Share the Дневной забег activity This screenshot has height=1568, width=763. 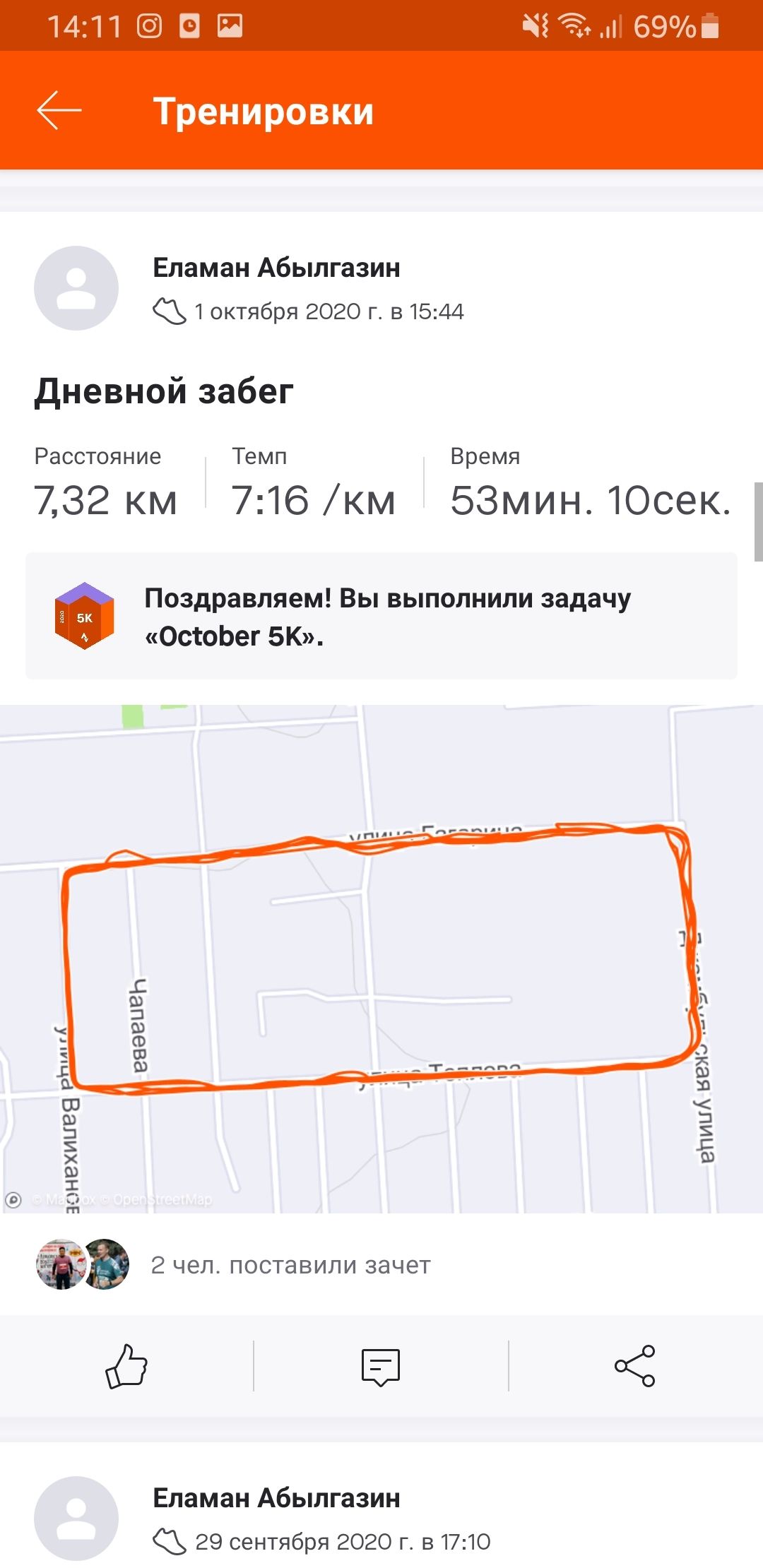click(x=634, y=1366)
